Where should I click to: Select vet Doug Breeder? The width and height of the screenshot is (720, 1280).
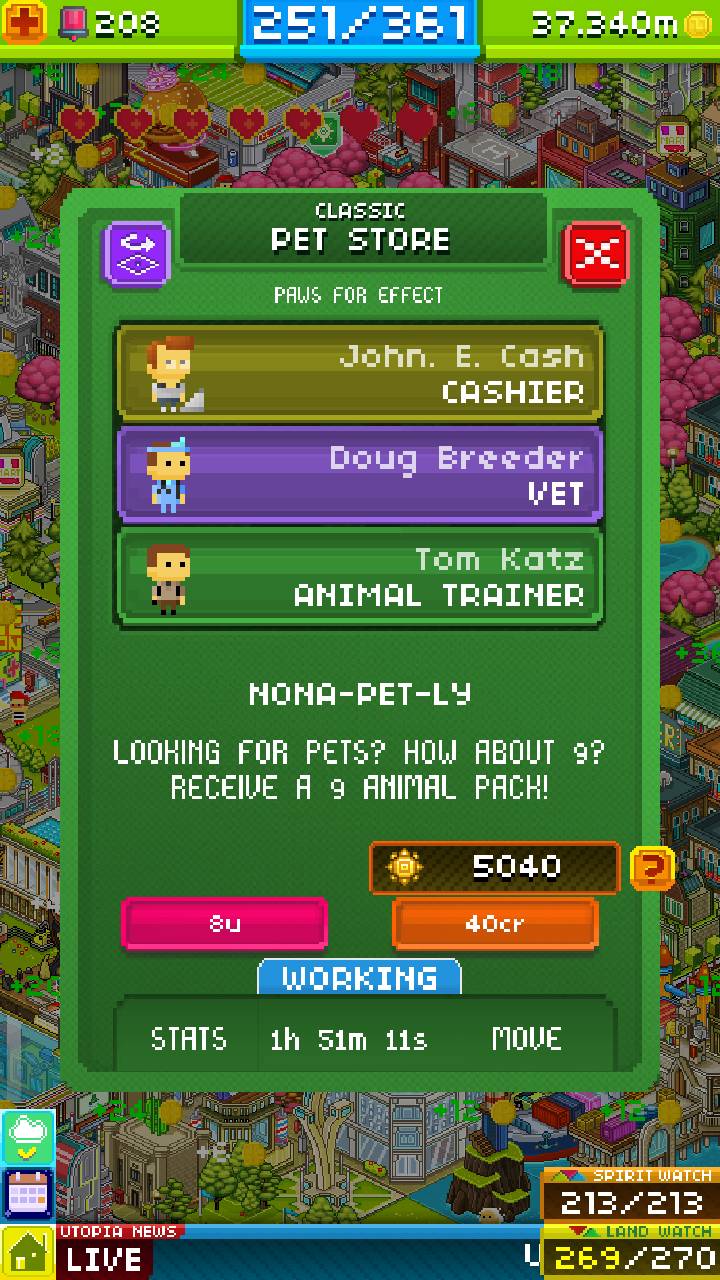coord(360,474)
